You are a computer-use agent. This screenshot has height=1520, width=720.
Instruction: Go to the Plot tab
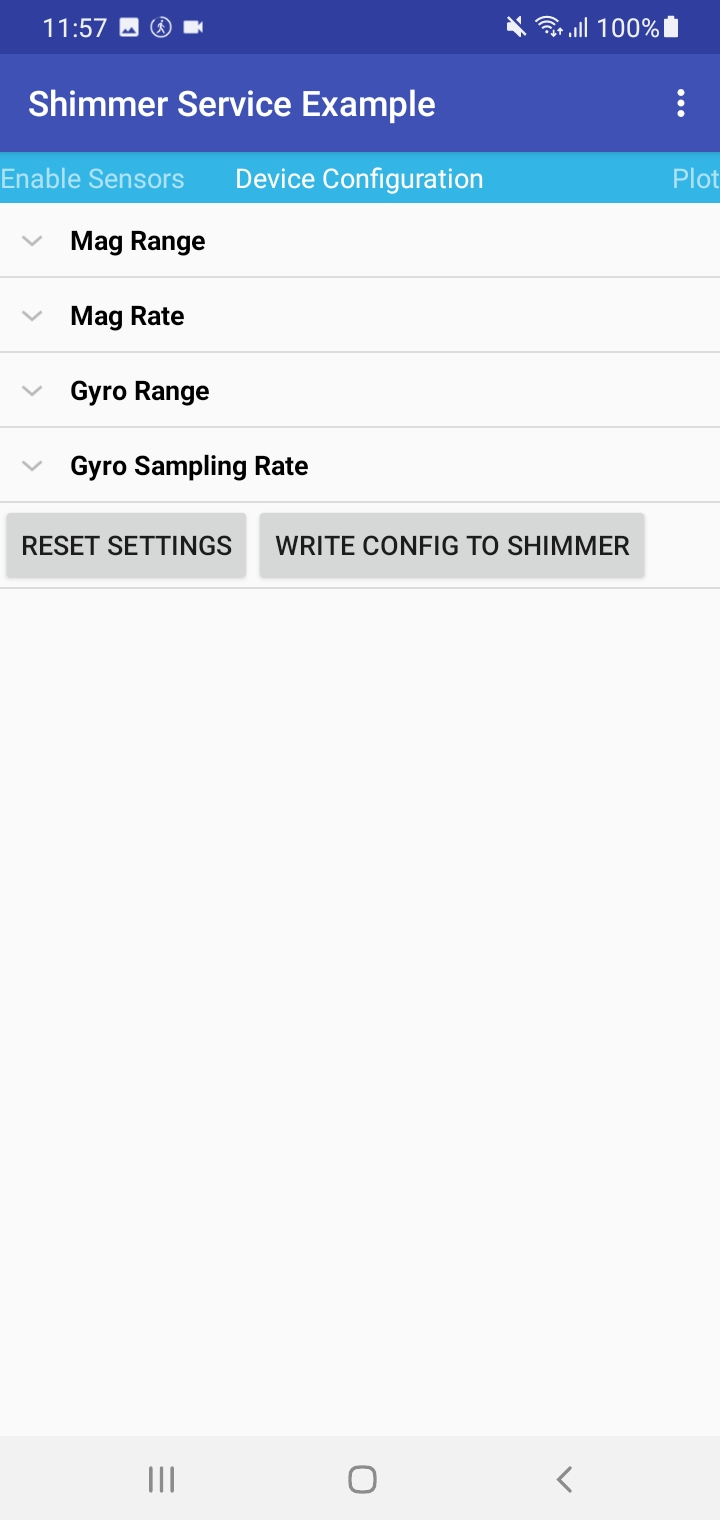(695, 179)
